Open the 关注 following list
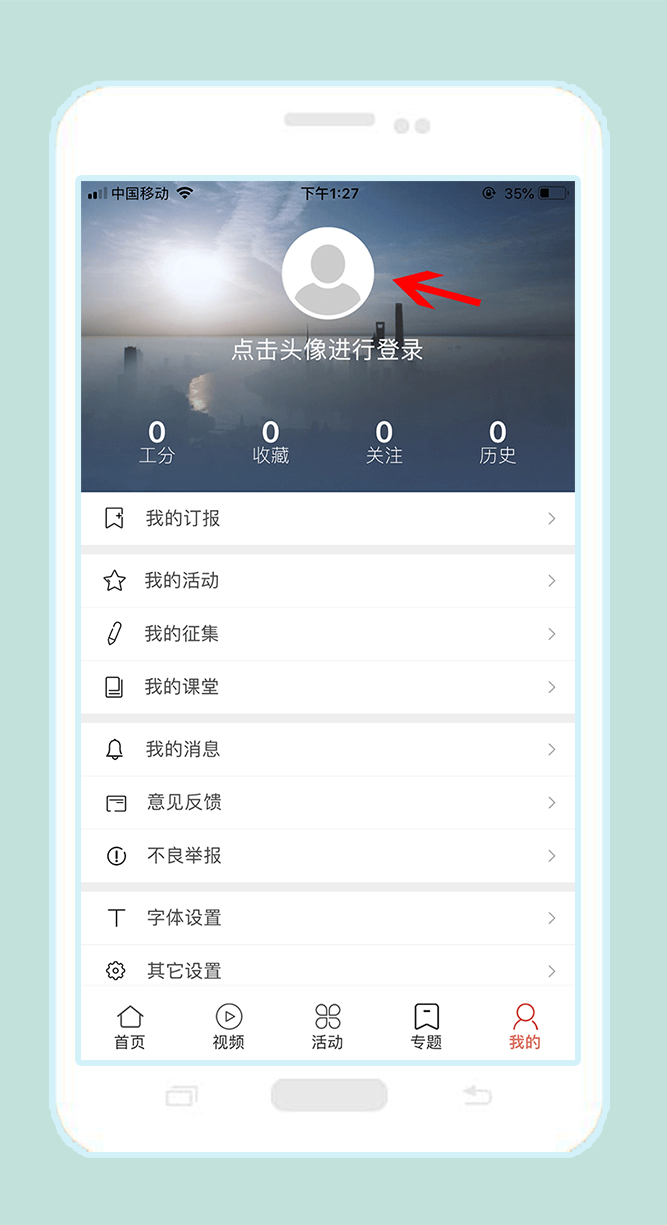This screenshot has width=667, height=1225. (x=384, y=442)
